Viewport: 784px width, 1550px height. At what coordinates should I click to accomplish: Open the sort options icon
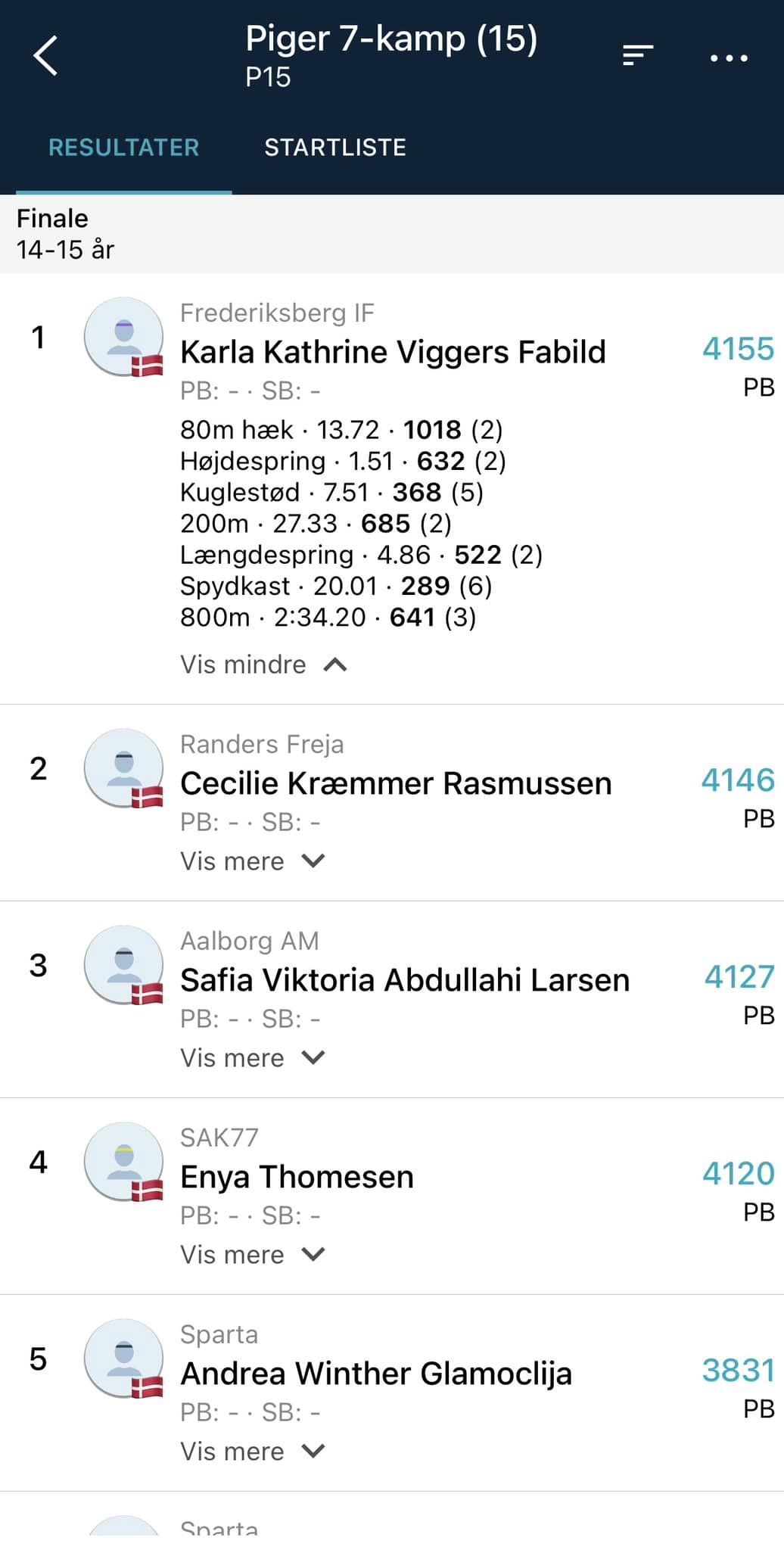637,56
